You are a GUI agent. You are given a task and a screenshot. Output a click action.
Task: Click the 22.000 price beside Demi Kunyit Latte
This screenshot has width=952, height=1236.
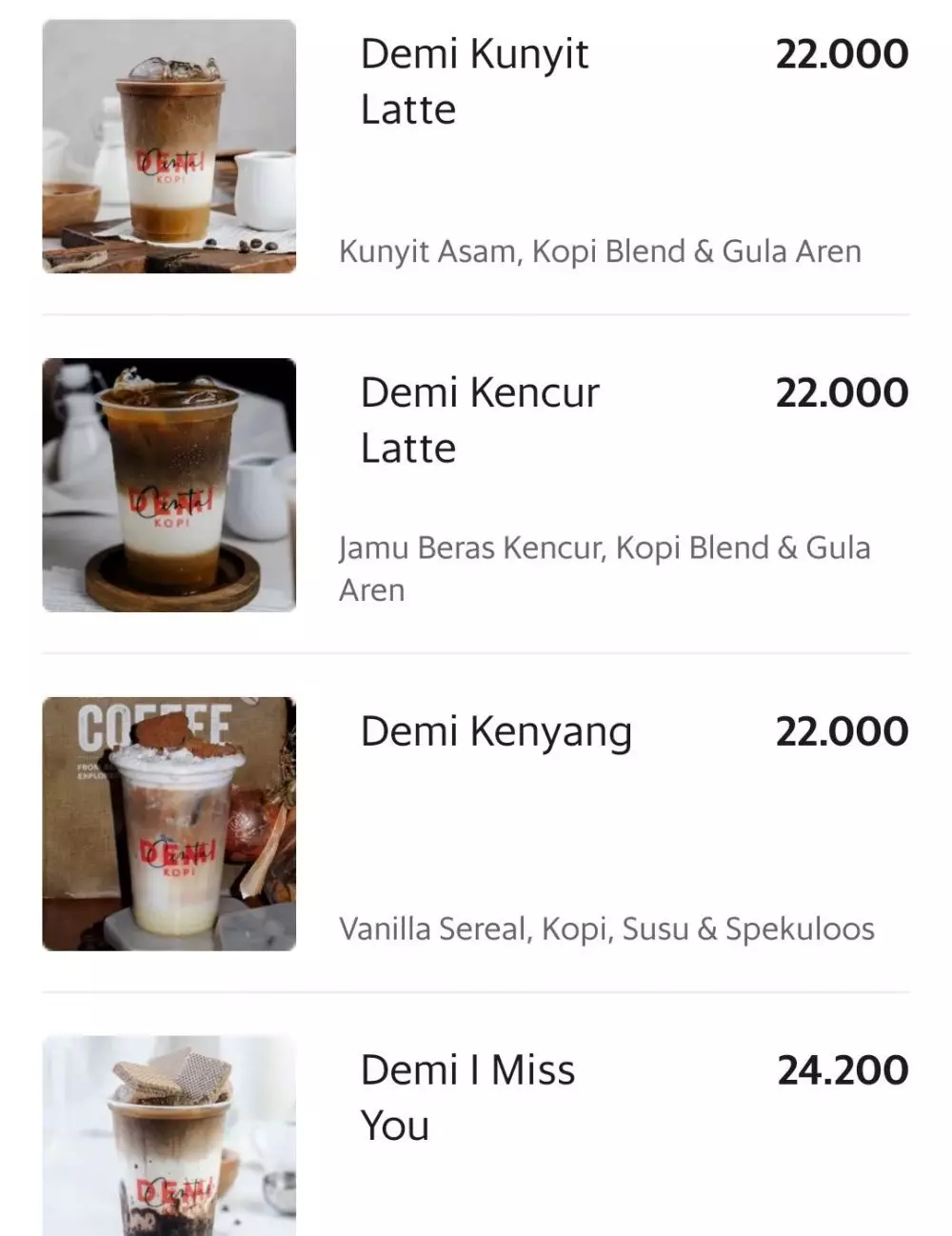tap(842, 53)
